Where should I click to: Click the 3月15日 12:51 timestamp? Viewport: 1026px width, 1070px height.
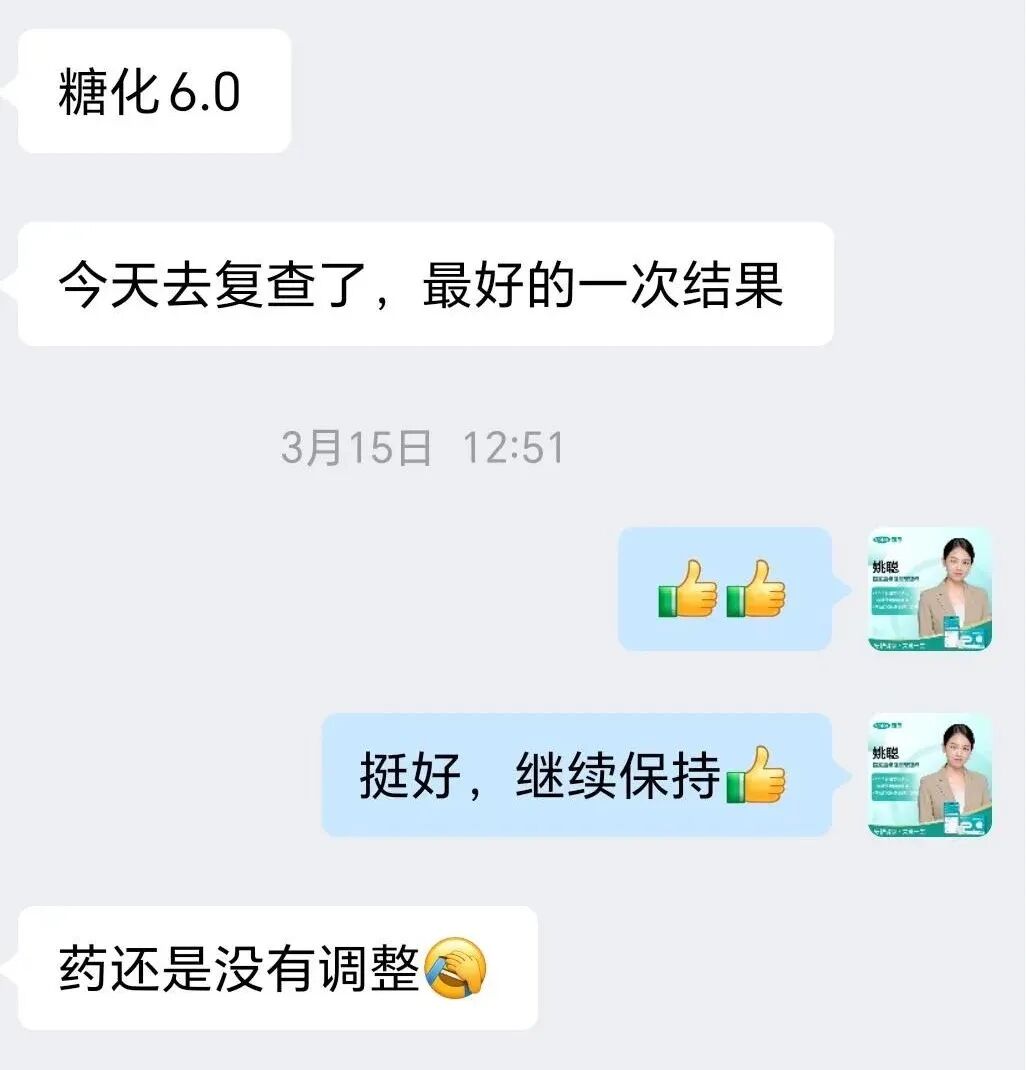[423, 449]
